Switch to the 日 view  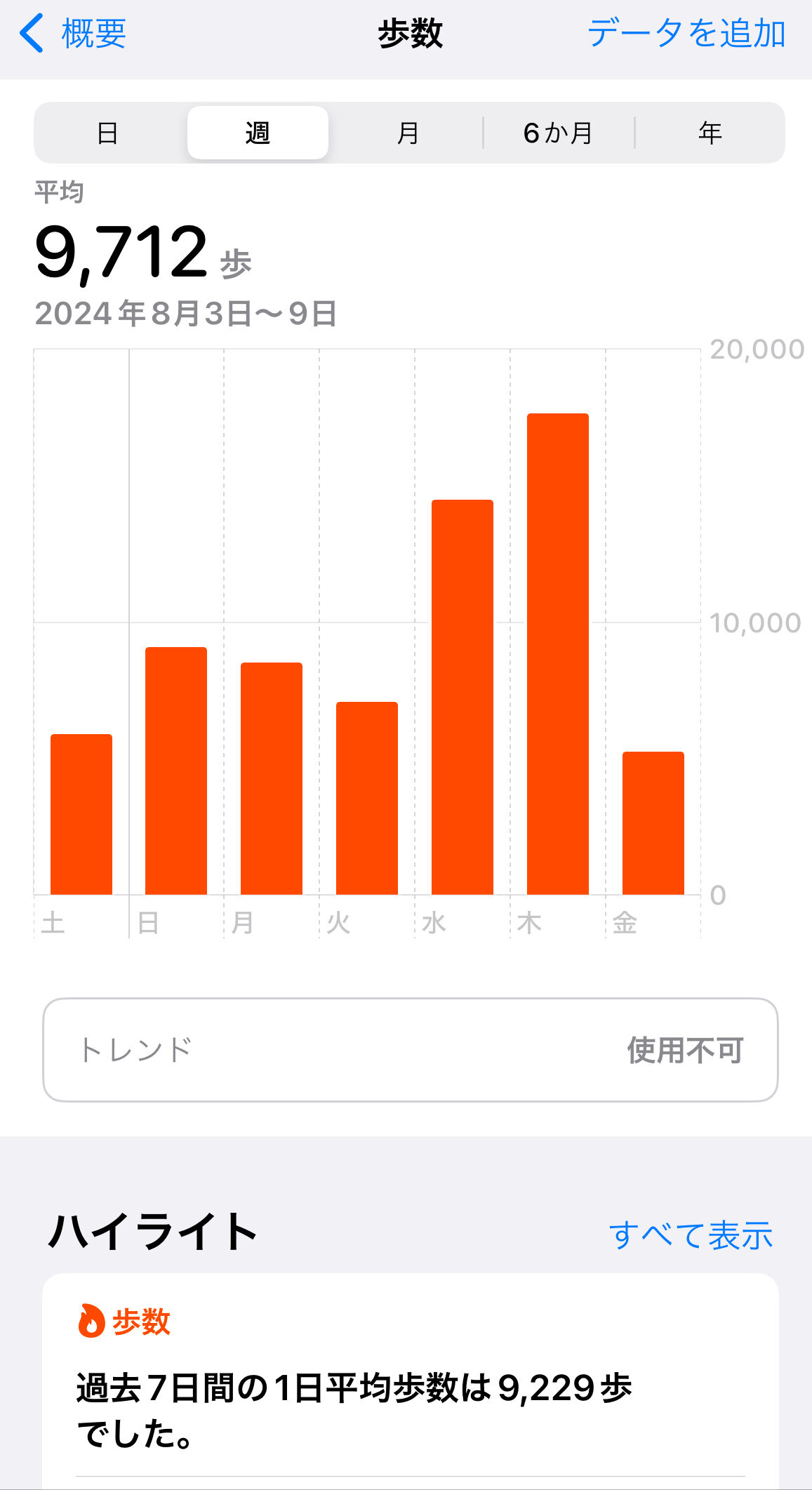click(x=107, y=133)
